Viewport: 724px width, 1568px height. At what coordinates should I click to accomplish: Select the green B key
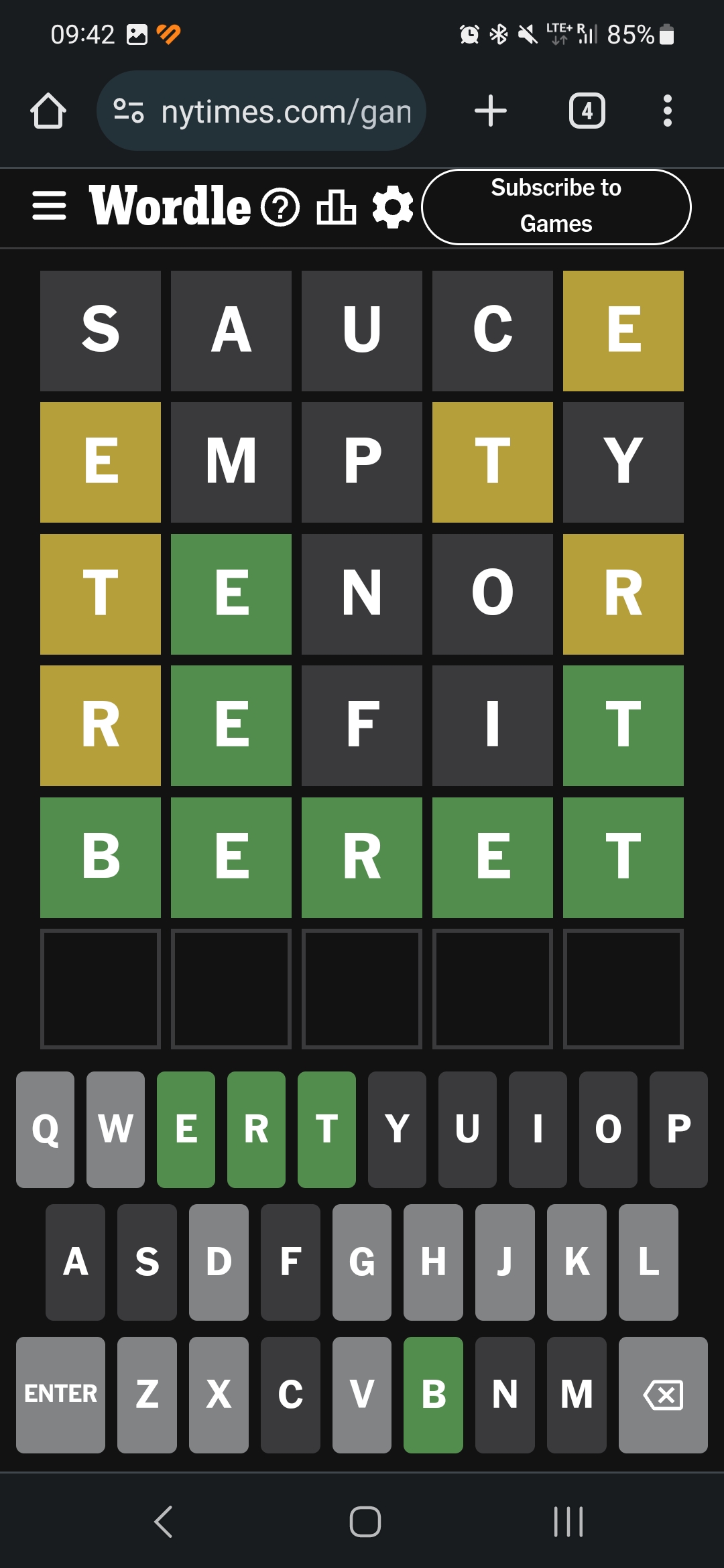tap(433, 1394)
